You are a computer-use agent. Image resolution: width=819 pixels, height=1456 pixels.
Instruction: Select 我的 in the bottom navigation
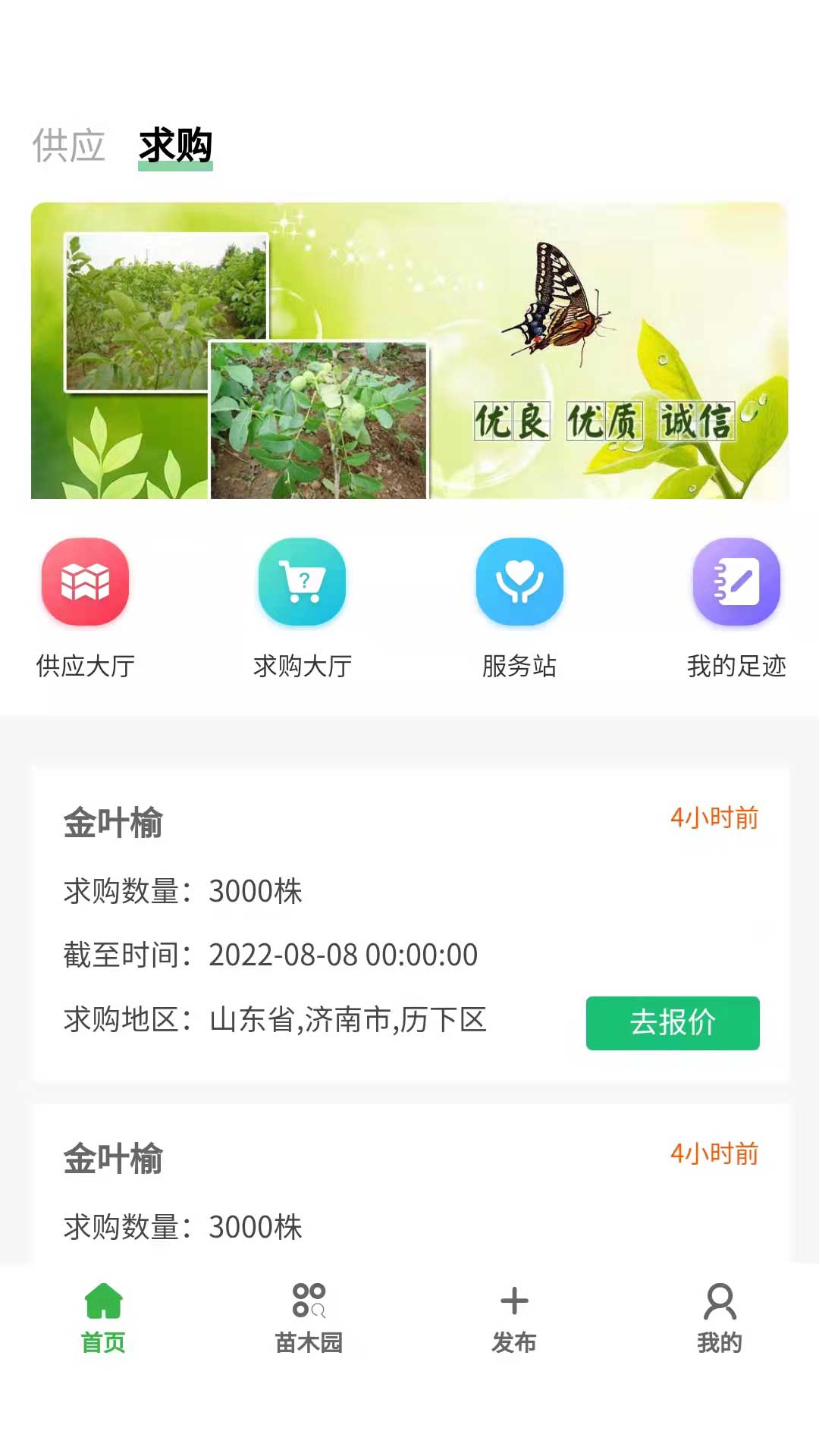point(719,1319)
